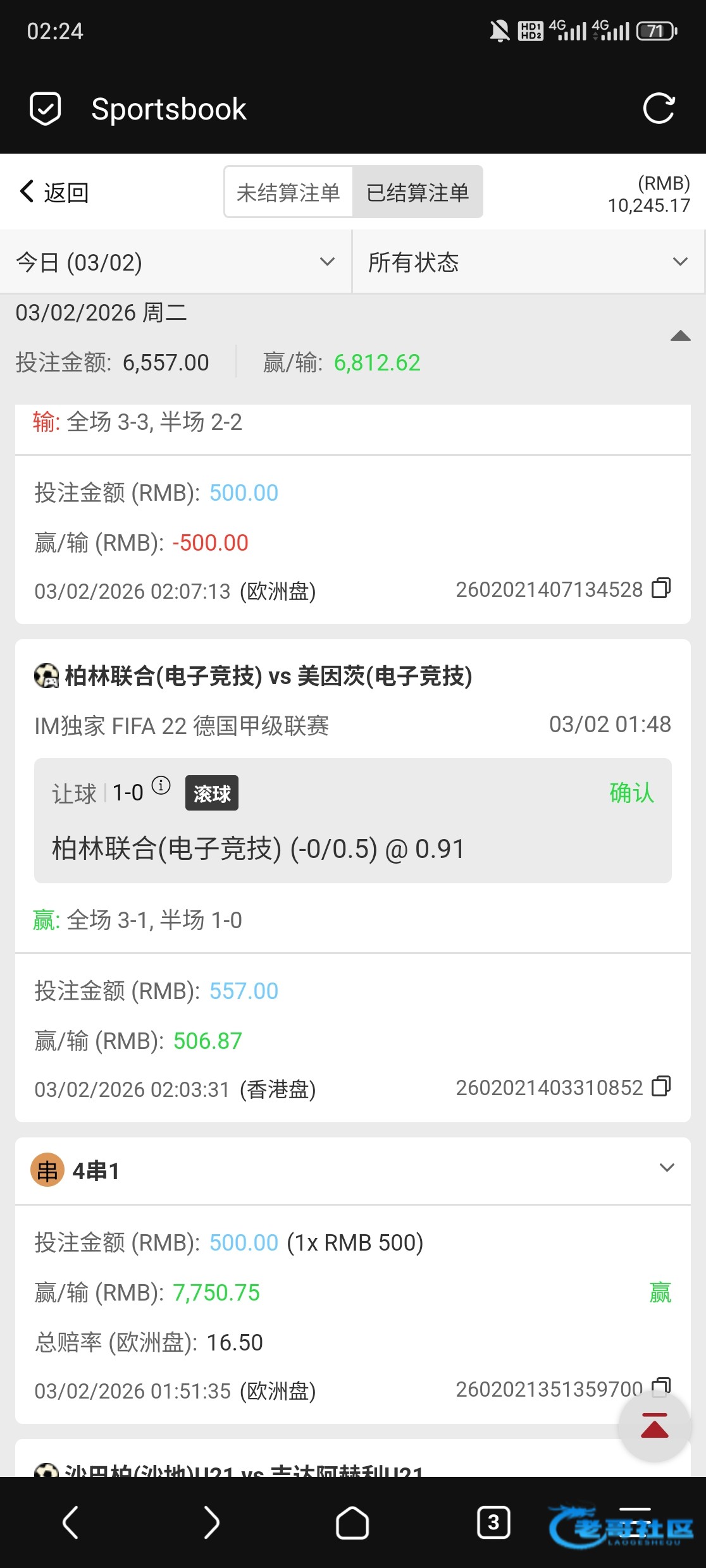This screenshot has height=1568, width=706.
Task: Expand the 4串1 parlay details
Action: tap(667, 1168)
